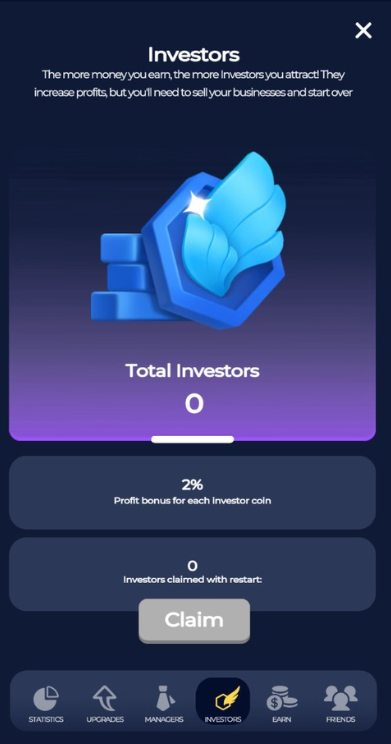This screenshot has height=744, width=391.
Task: Close the Investors screen
Action: pyautogui.click(x=363, y=30)
